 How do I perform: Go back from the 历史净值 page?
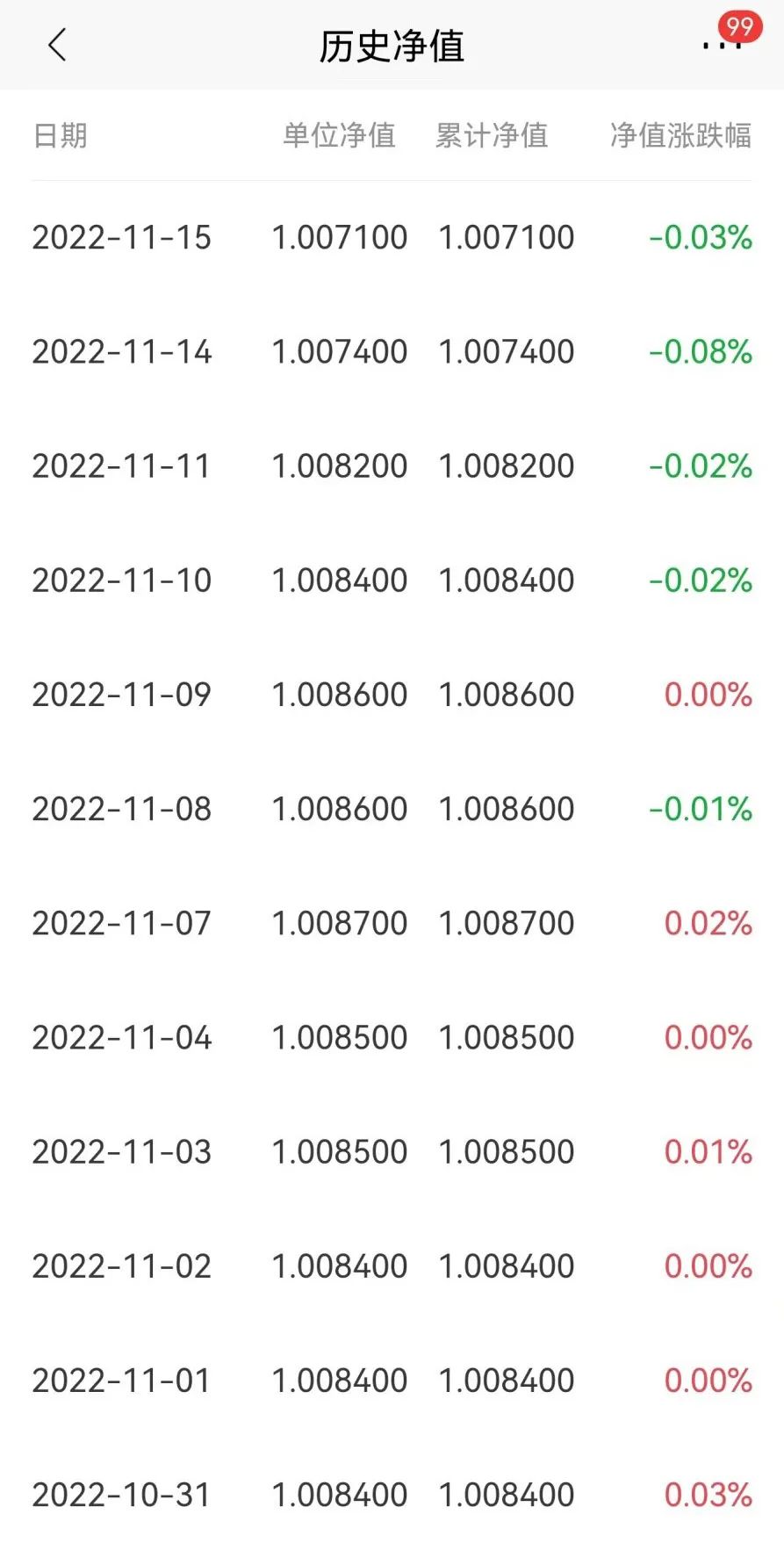tap(57, 45)
